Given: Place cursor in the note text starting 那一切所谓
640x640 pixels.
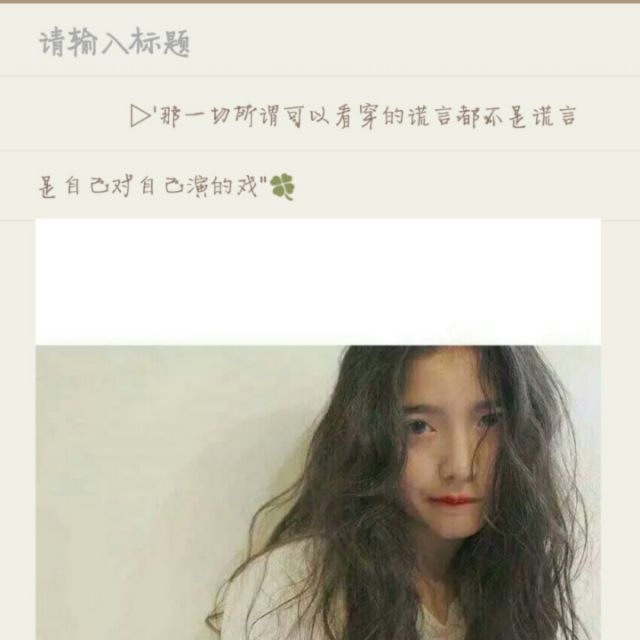Looking at the screenshot, I should pyautogui.click(x=353, y=116).
